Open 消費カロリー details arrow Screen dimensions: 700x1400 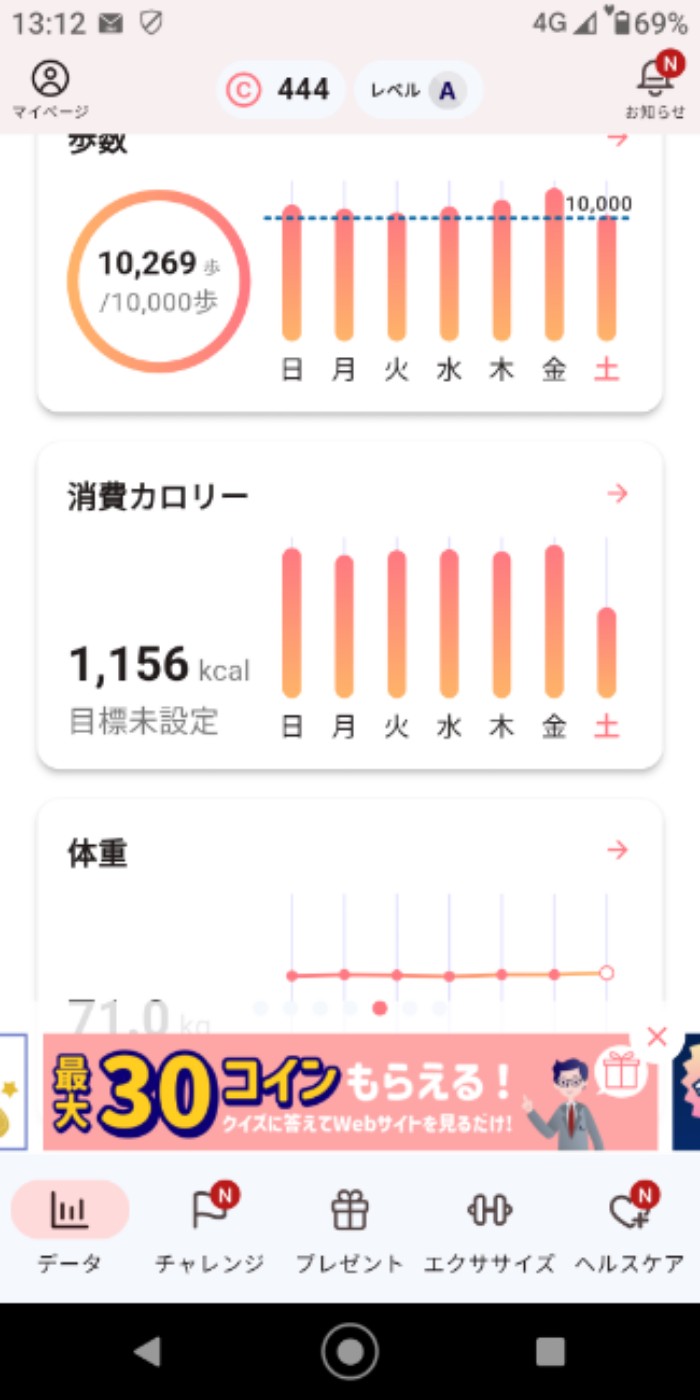(618, 493)
